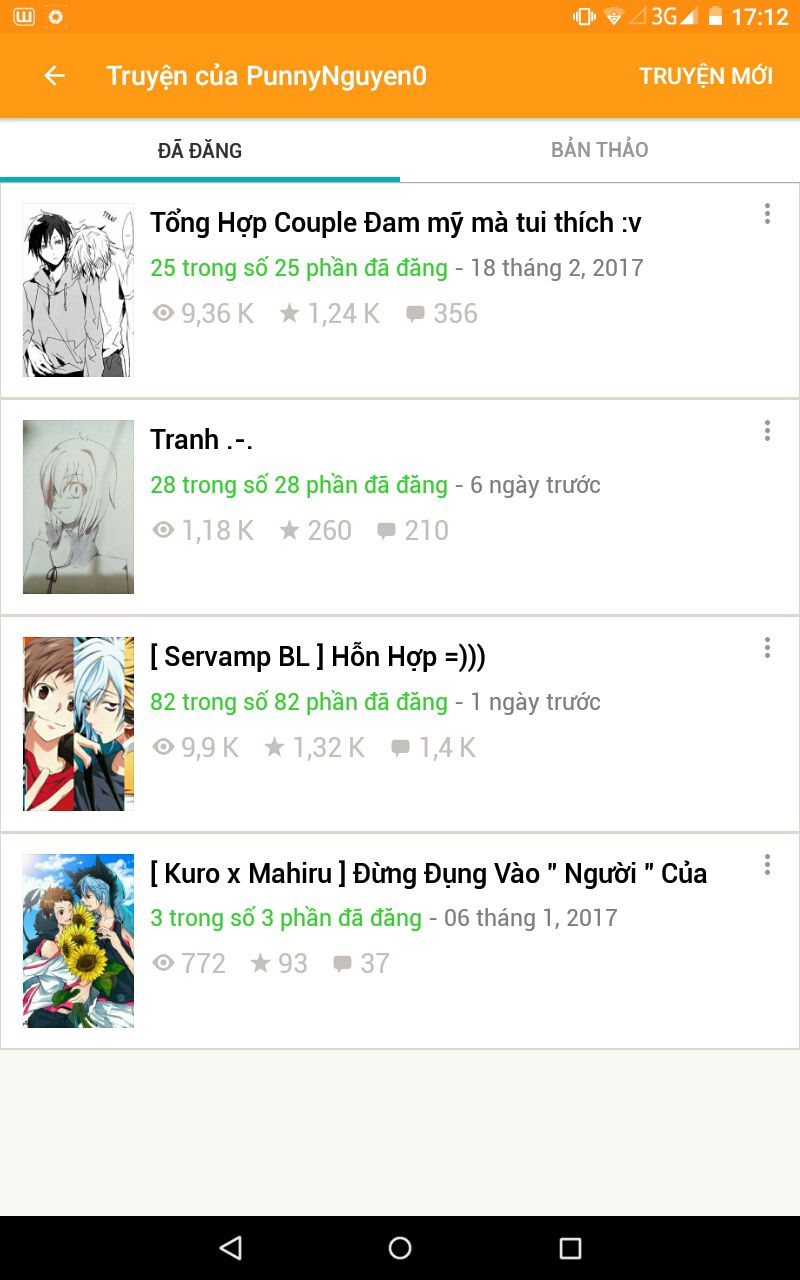The width and height of the screenshot is (800, 1280).
Task: Open the overflow menu for Tranh .-.
Action: 767,430
